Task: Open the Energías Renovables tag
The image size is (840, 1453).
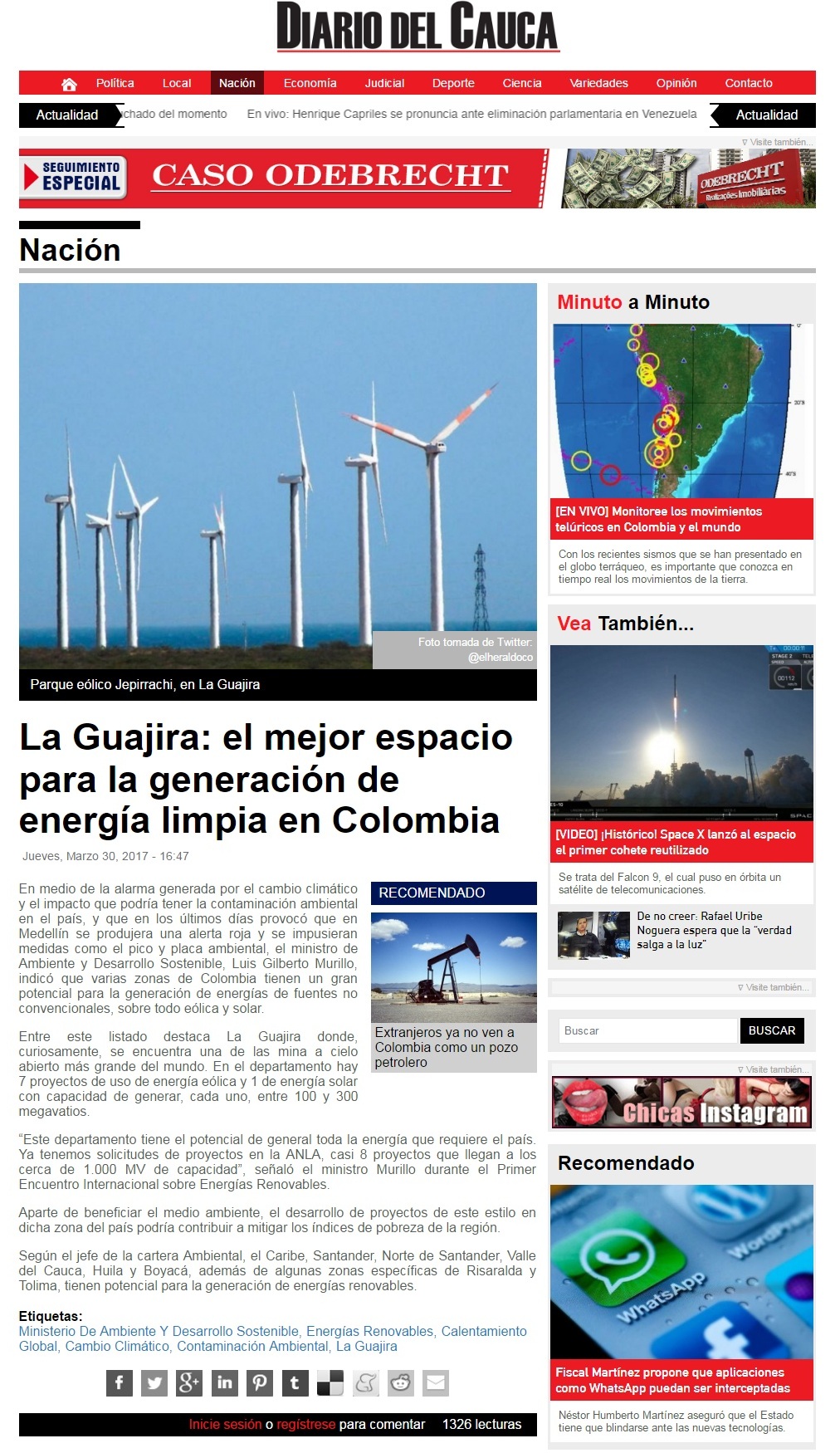Action: 370,1331
